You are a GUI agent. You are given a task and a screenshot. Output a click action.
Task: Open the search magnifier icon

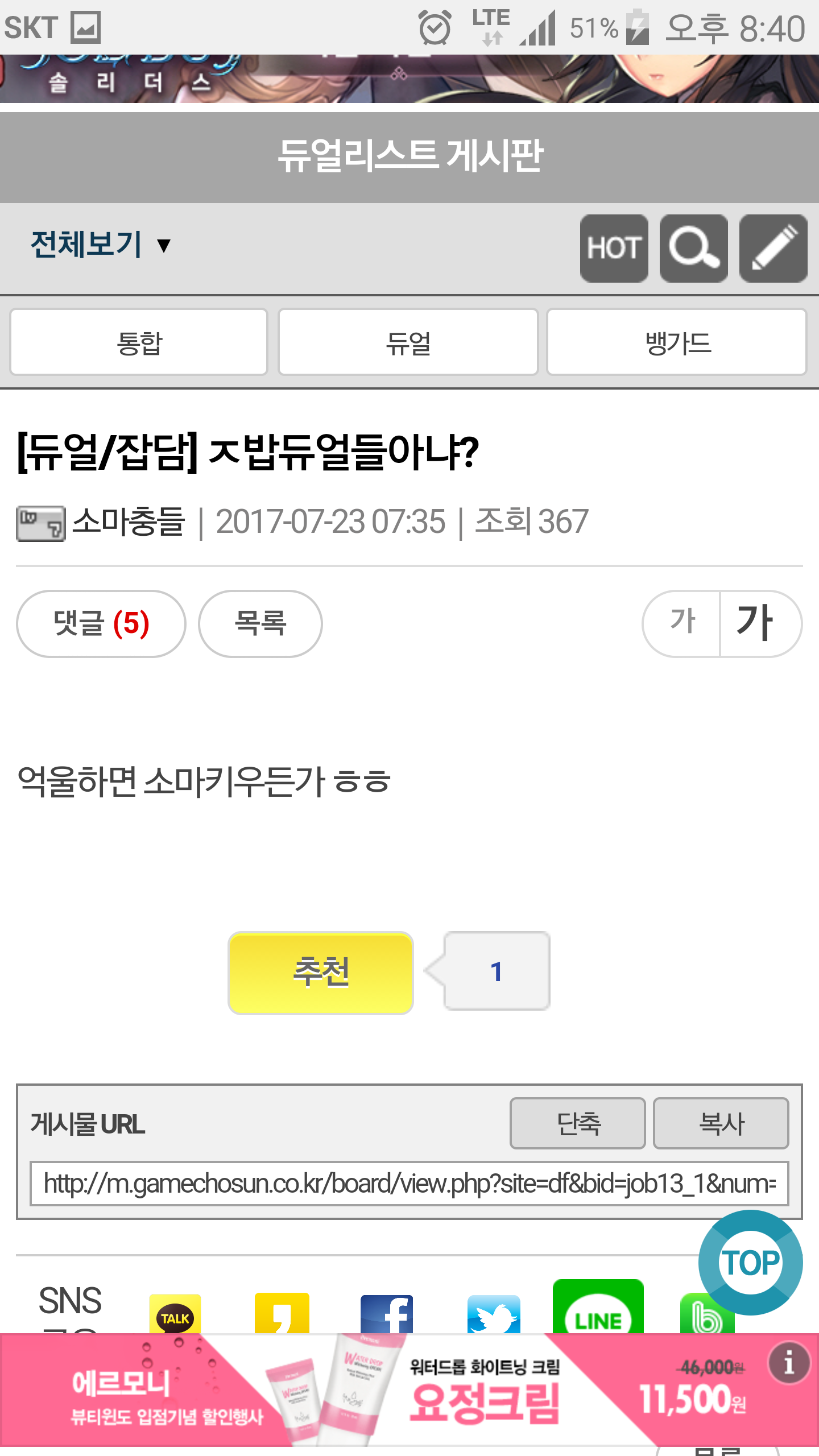tap(693, 249)
